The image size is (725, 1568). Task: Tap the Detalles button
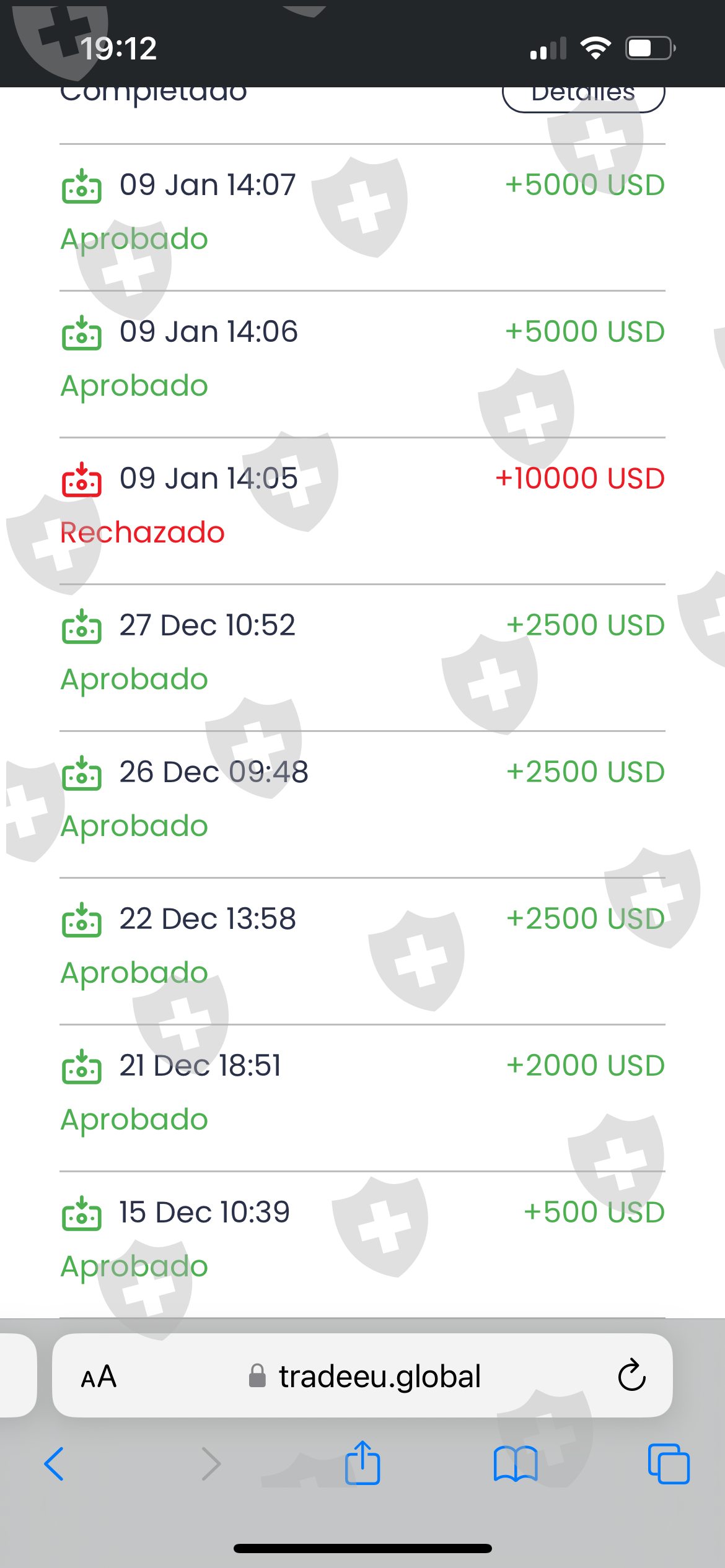tap(583, 98)
